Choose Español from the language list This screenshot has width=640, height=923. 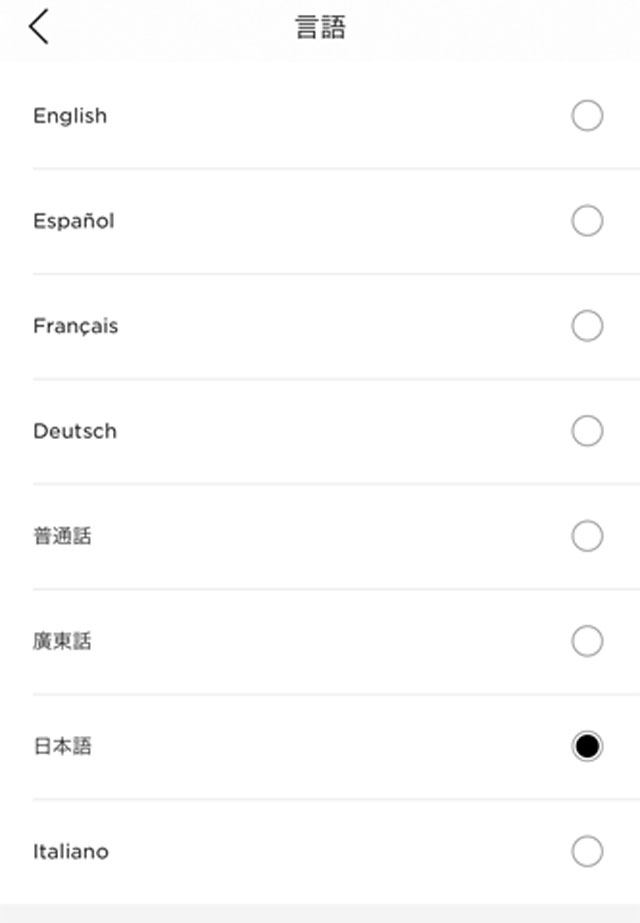pos(586,221)
